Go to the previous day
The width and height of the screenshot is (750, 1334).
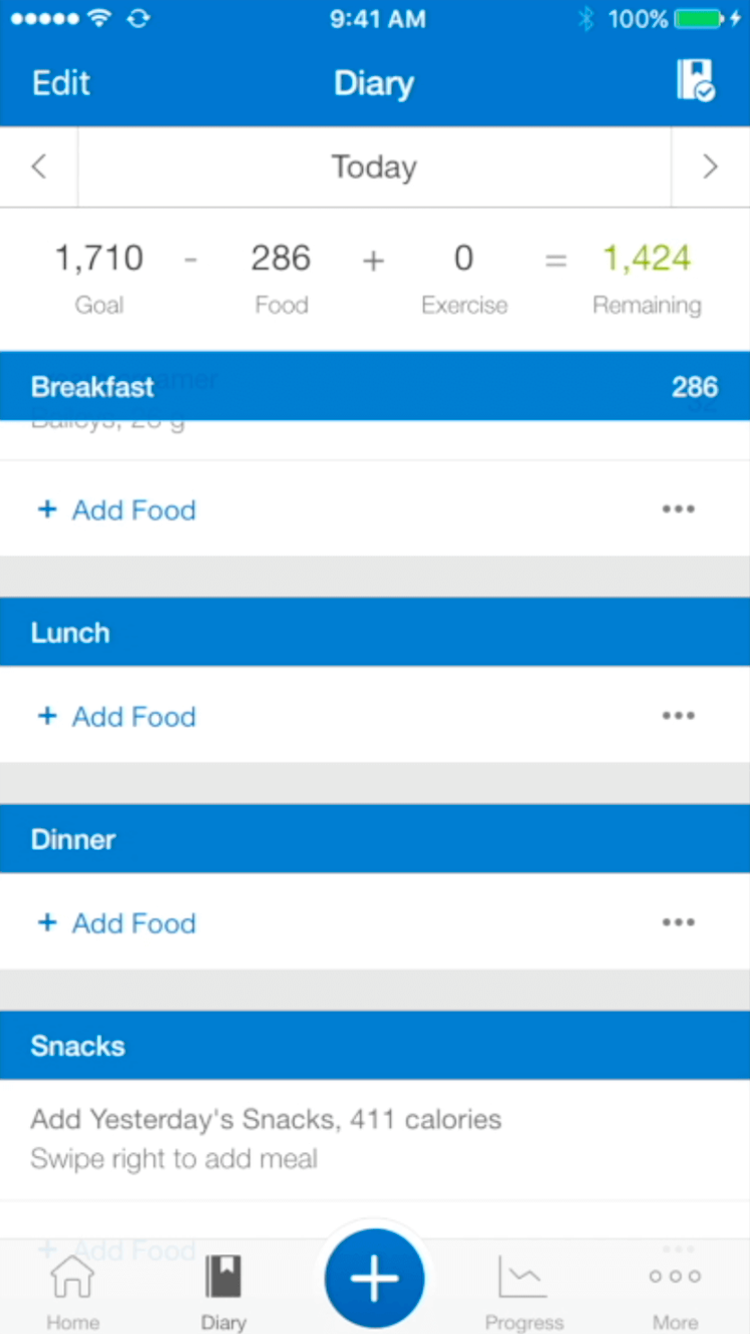39,166
